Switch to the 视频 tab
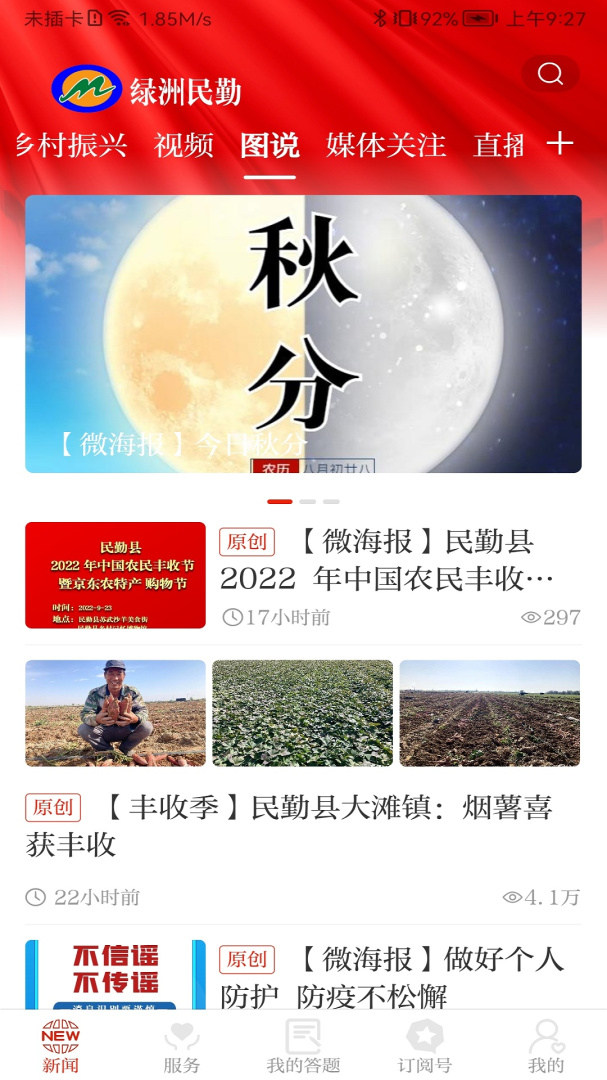 pyautogui.click(x=184, y=145)
